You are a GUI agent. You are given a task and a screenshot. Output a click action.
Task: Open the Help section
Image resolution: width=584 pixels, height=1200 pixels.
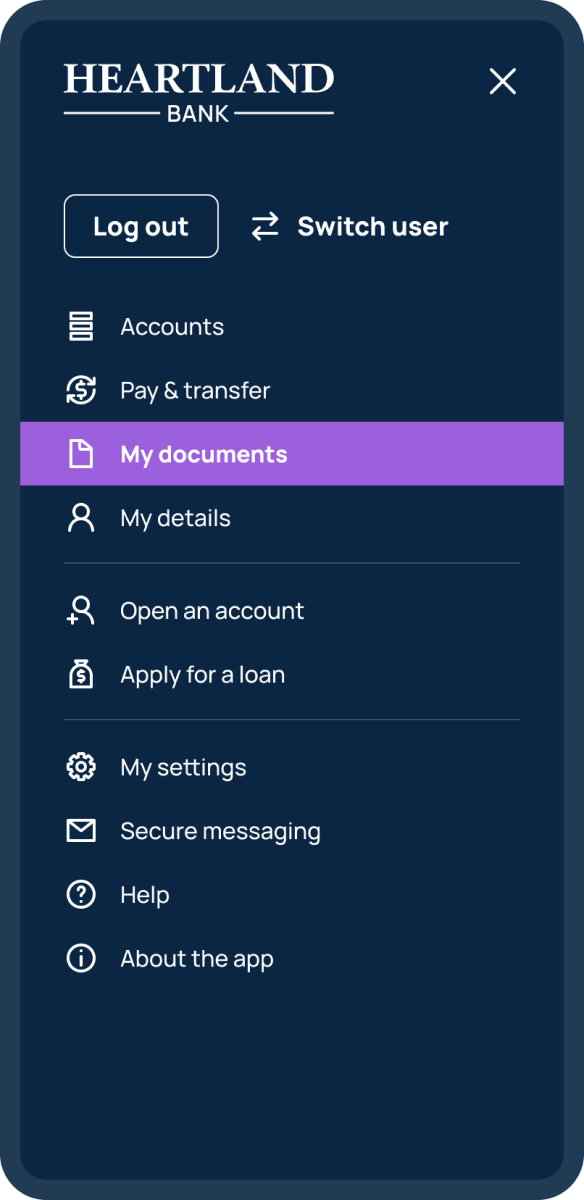pos(292,895)
